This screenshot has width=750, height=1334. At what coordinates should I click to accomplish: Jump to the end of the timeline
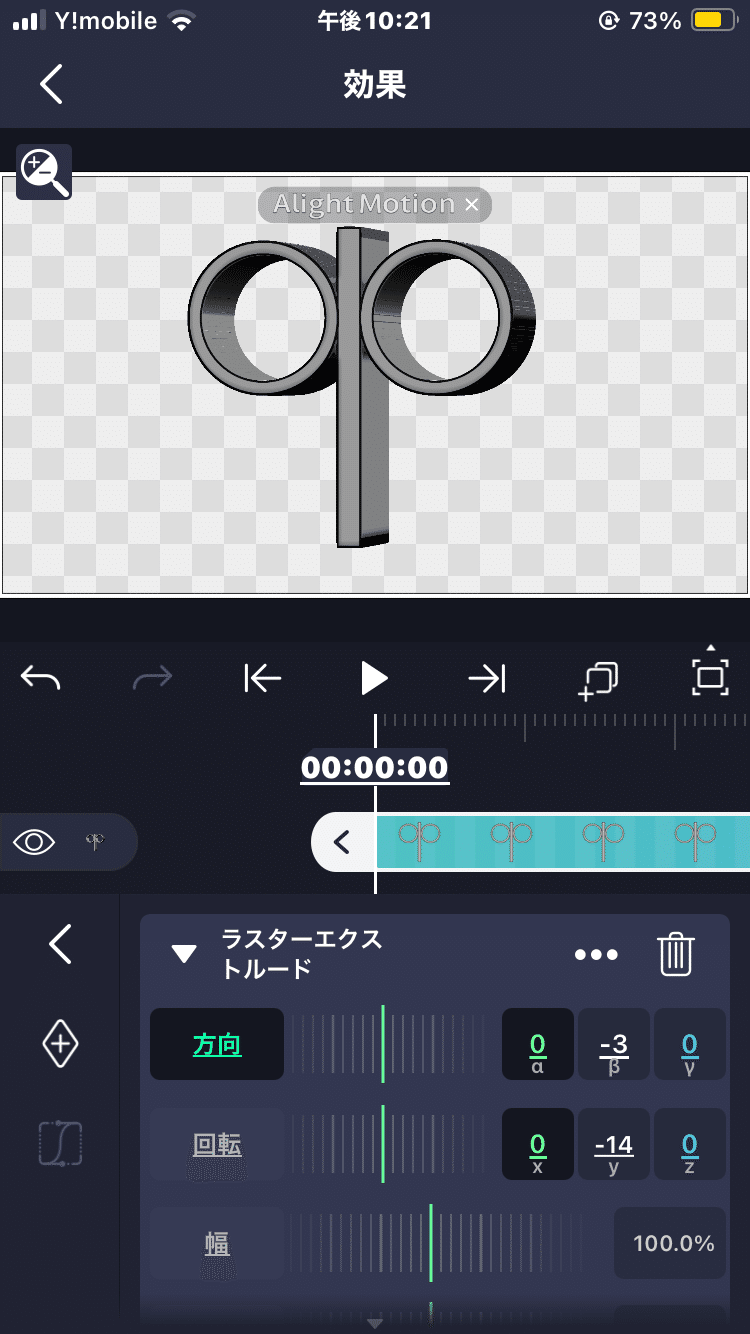coord(487,679)
